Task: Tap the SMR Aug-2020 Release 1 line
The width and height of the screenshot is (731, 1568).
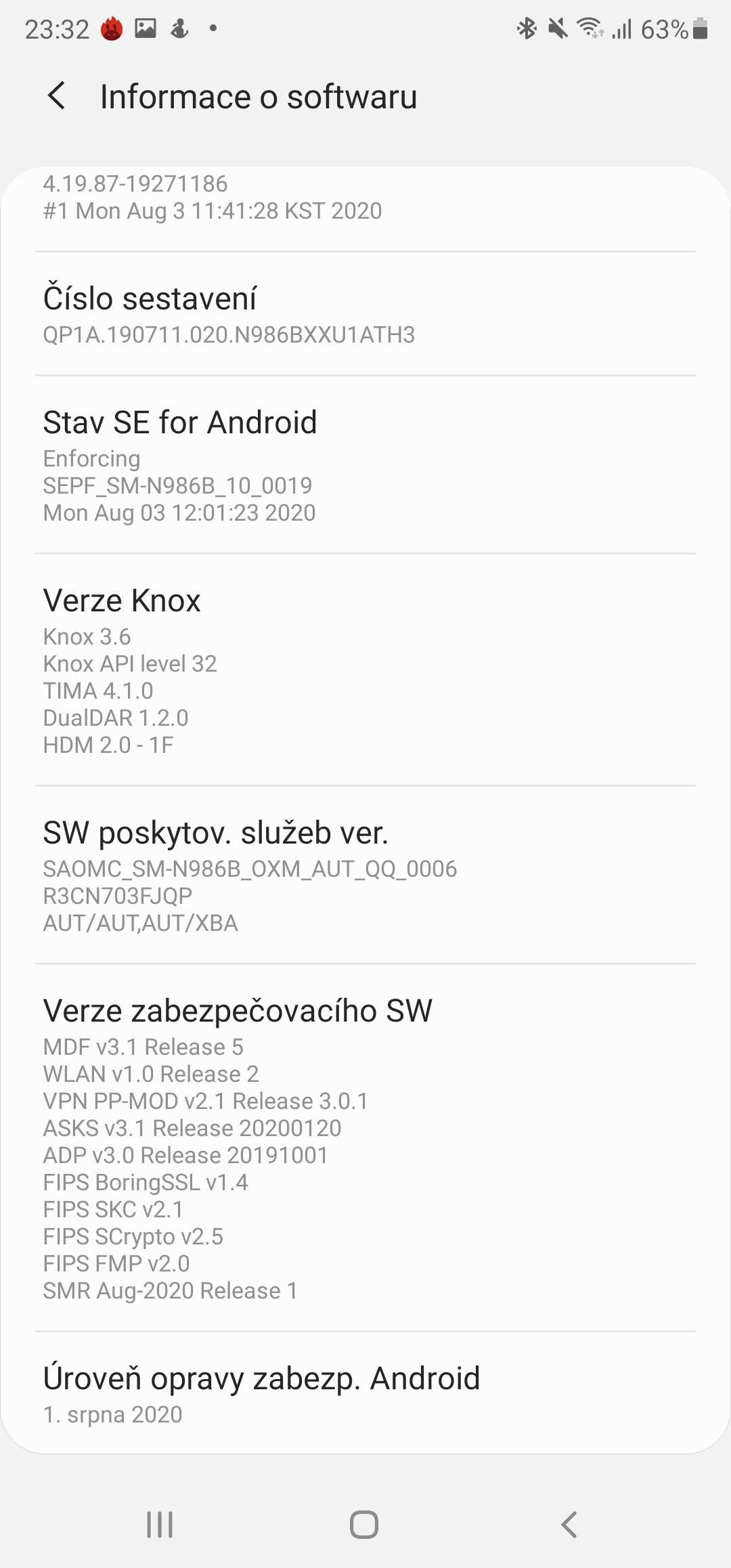Action: pyautogui.click(x=171, y=1290)
